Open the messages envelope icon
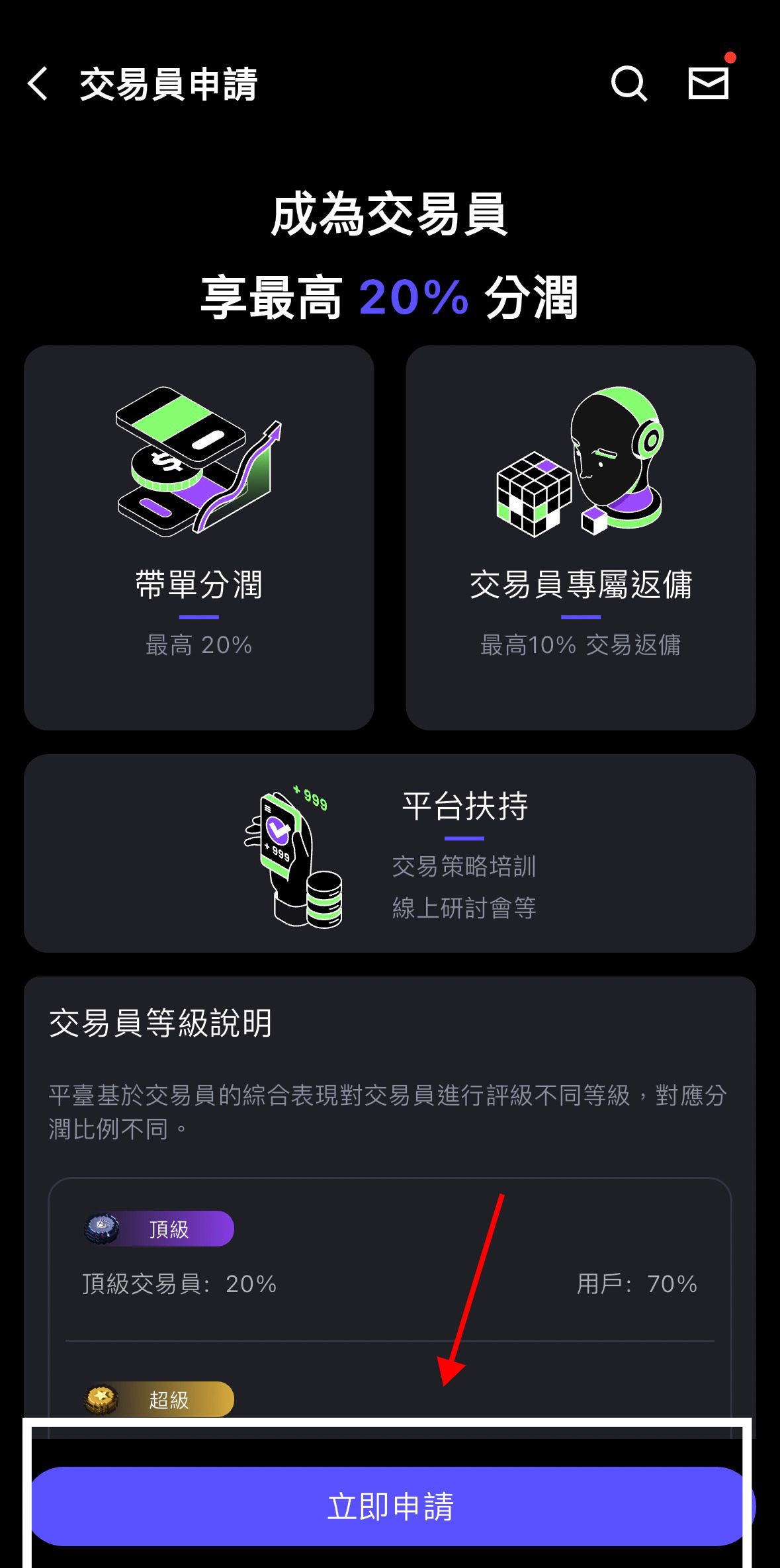The image size is (780, 1568). (708, 84)
